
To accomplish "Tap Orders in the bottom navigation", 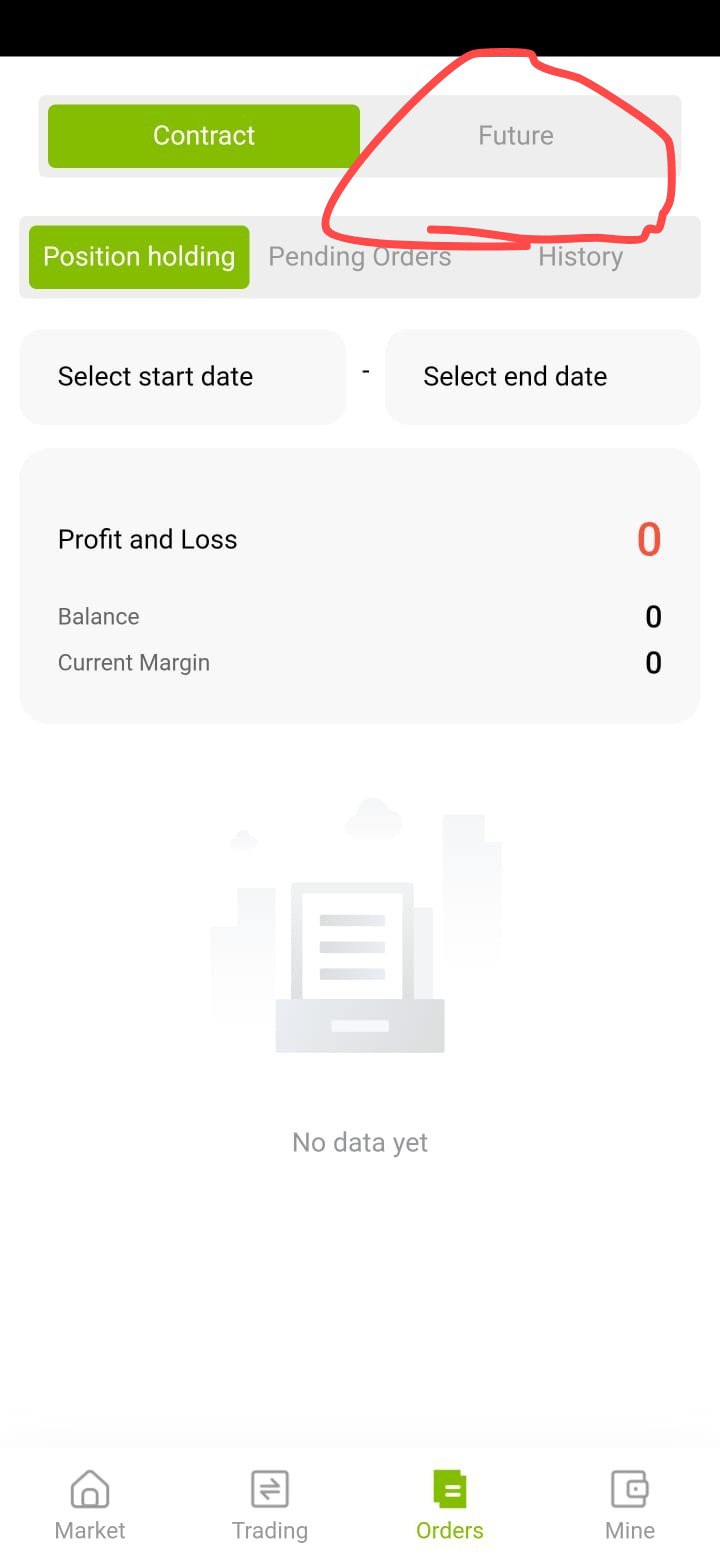I will (x=450, y=1505).
